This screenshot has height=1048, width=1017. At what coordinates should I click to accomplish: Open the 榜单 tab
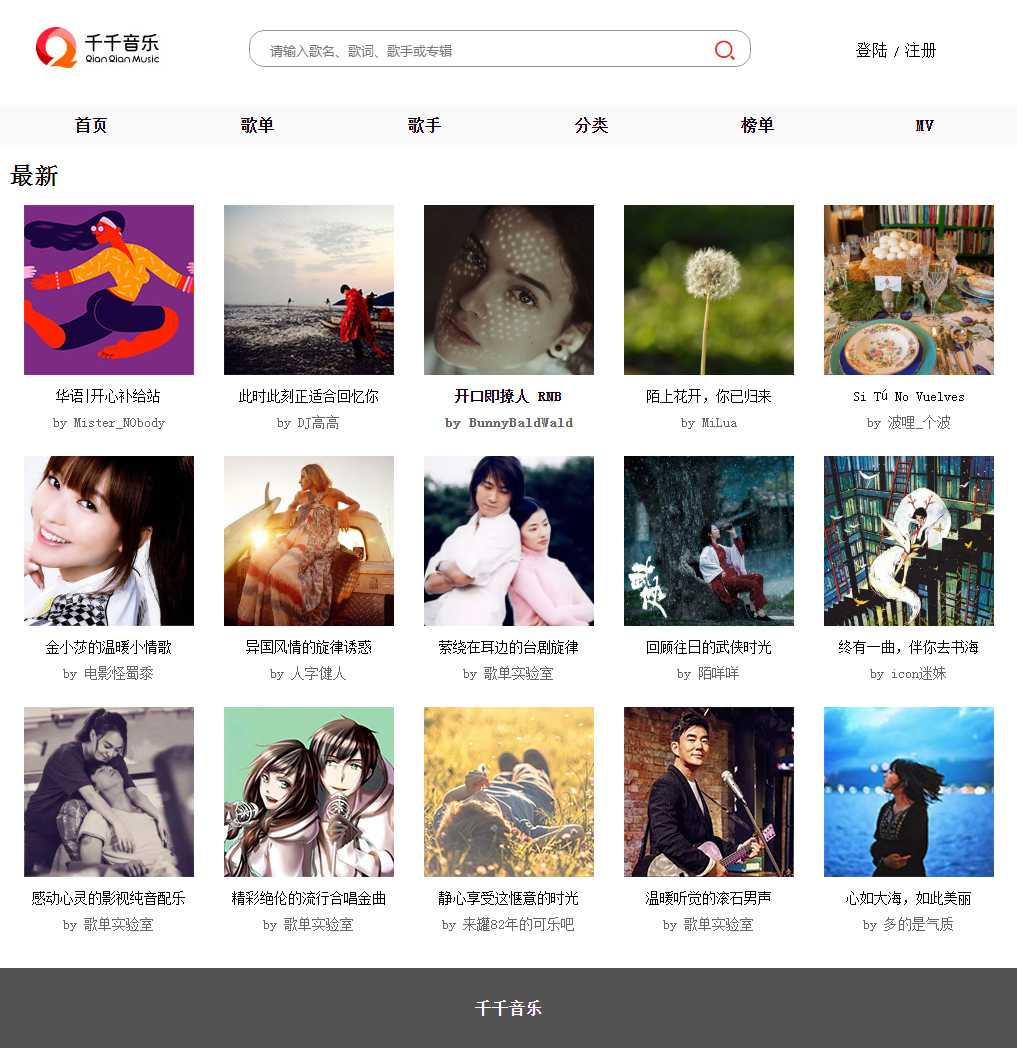point(757,125)
